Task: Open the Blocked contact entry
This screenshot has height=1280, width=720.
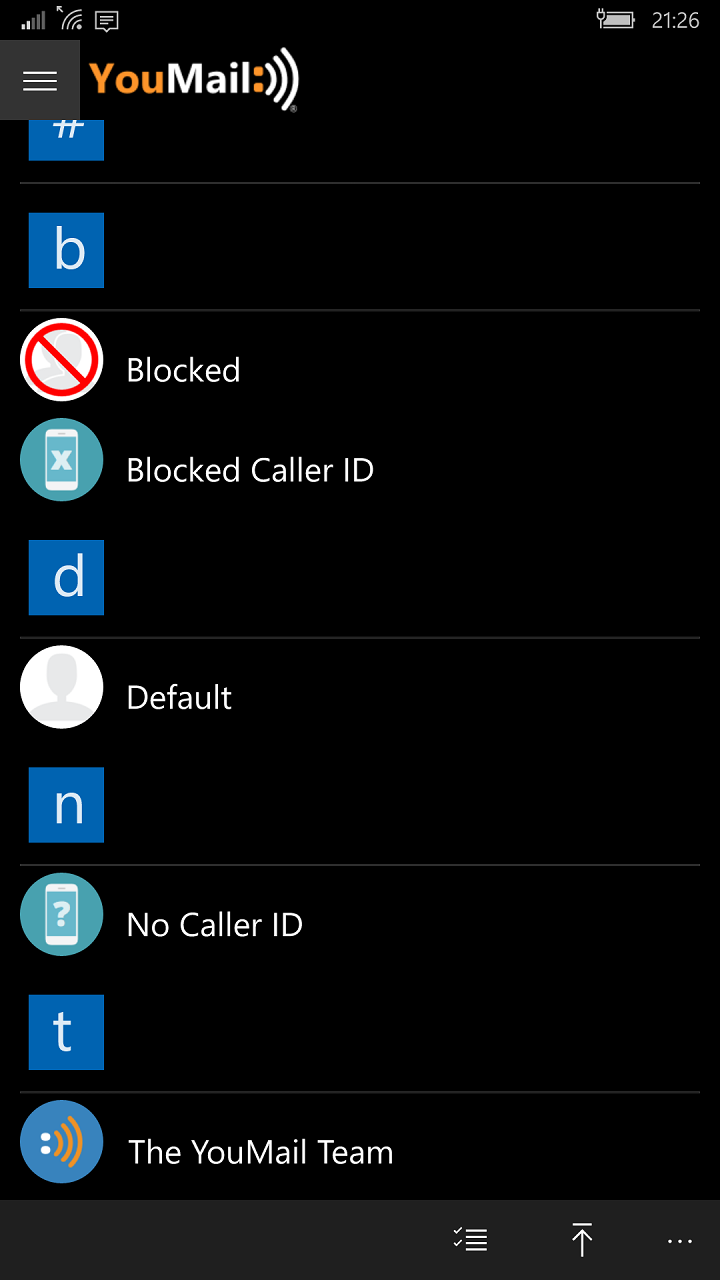Action: point(183,370)
